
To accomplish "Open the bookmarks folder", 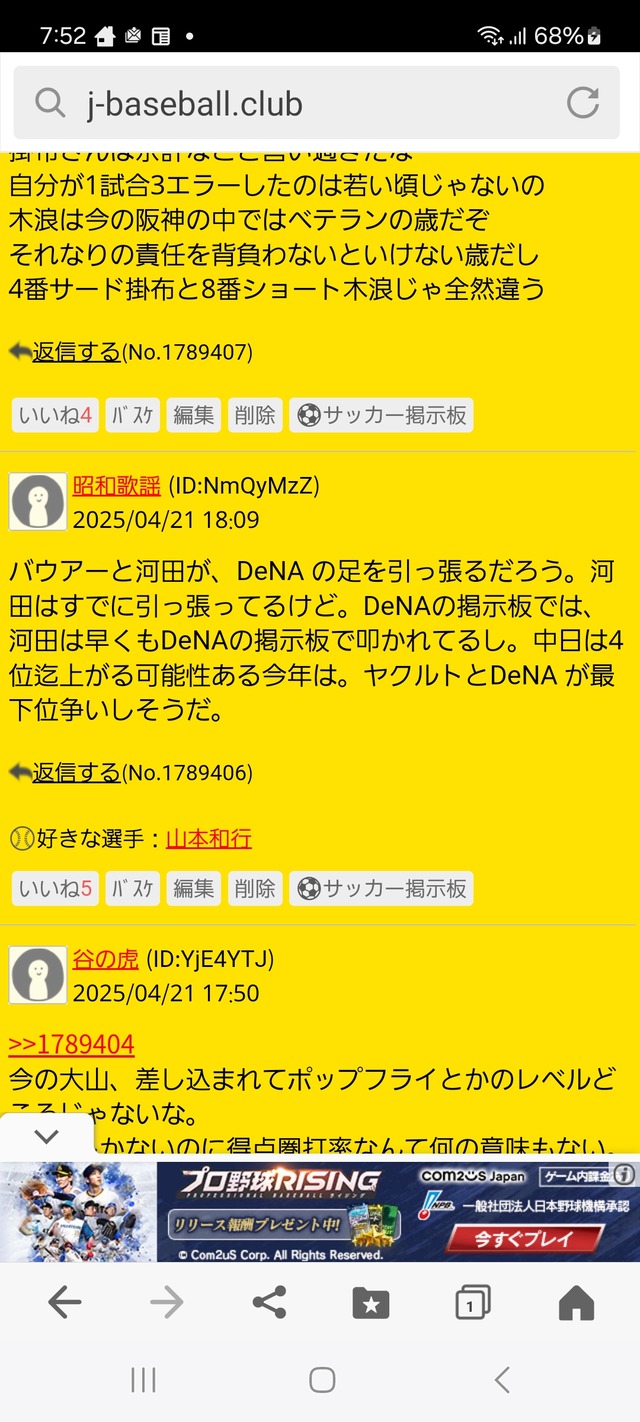I will pos(371,1302).
